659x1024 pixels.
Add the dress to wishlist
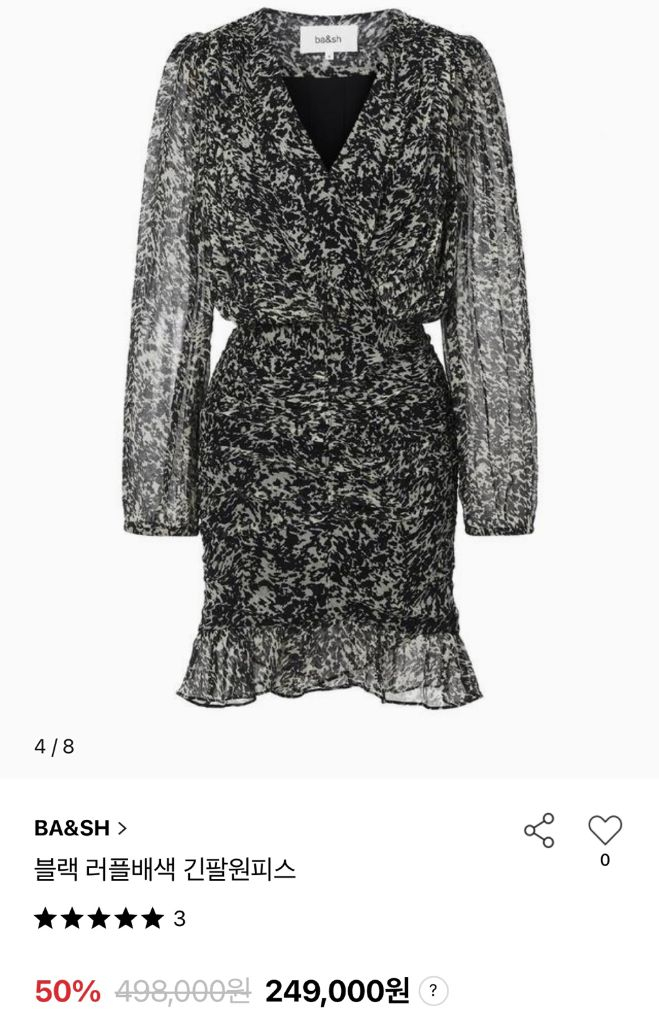[604, 830]
